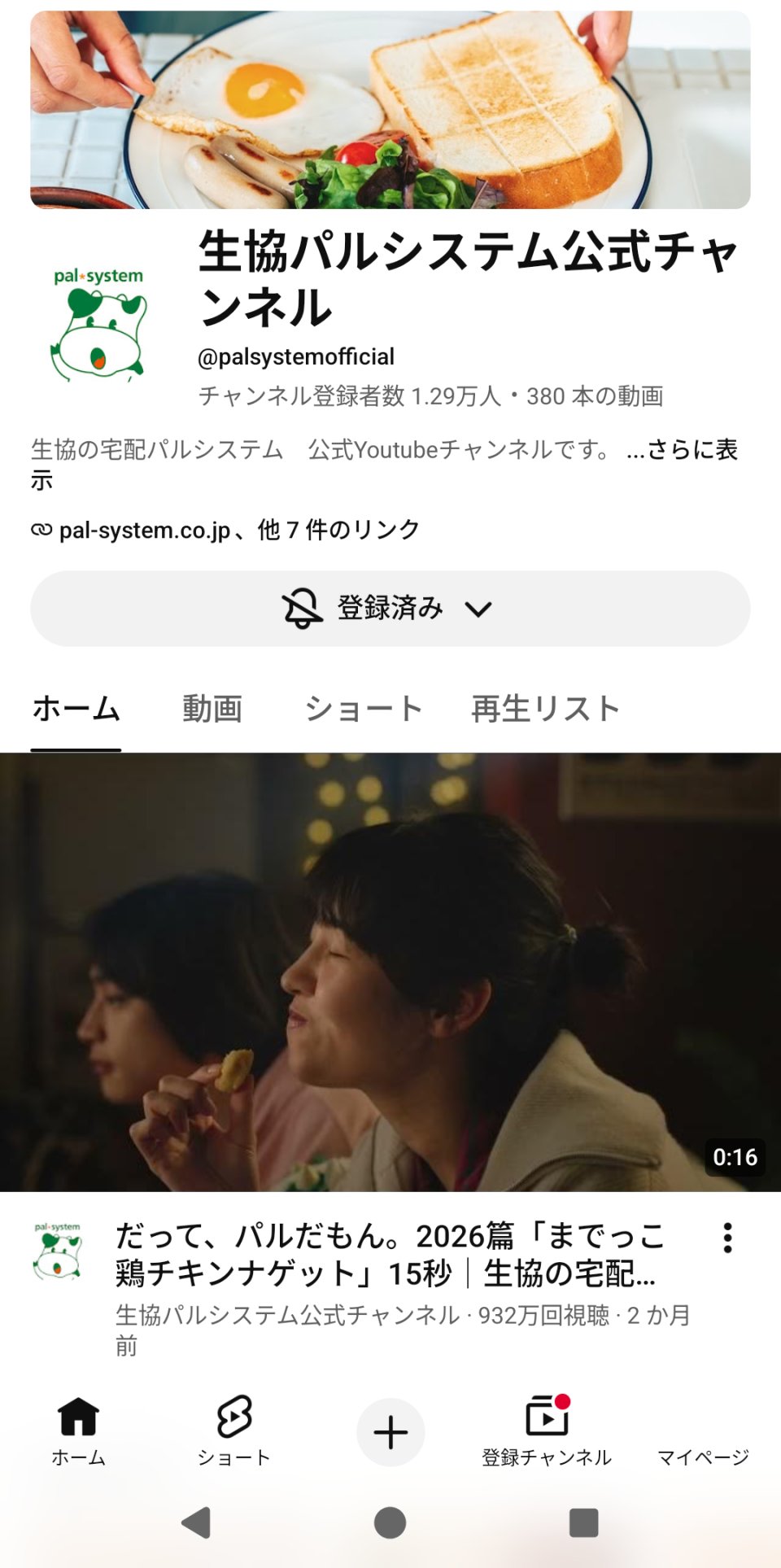Play the まごこ鶏チキンナゲット video
Viewport: 781px width, 1568px height.
coord(390,972)
